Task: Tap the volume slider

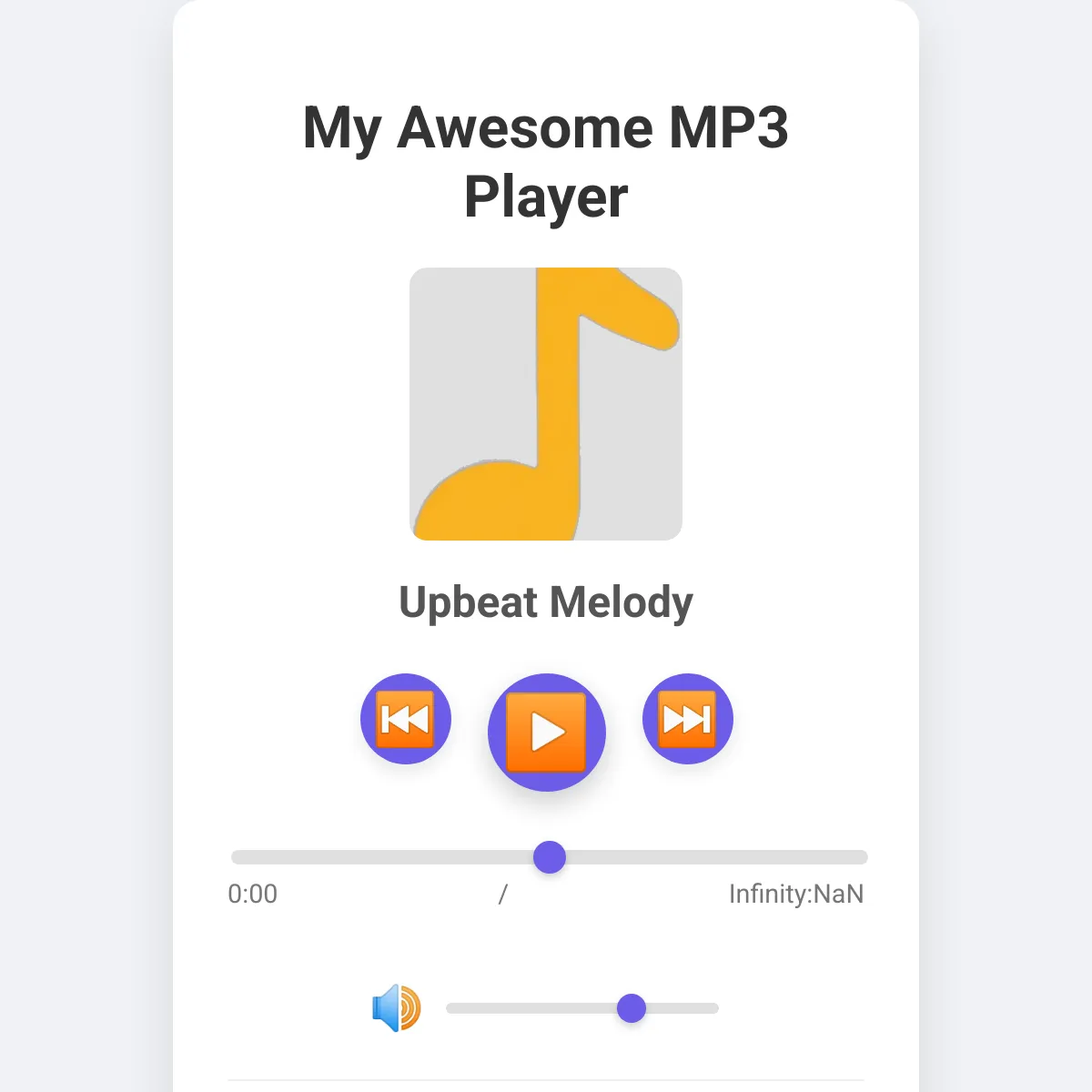Action: click(x=582, y=1008)
